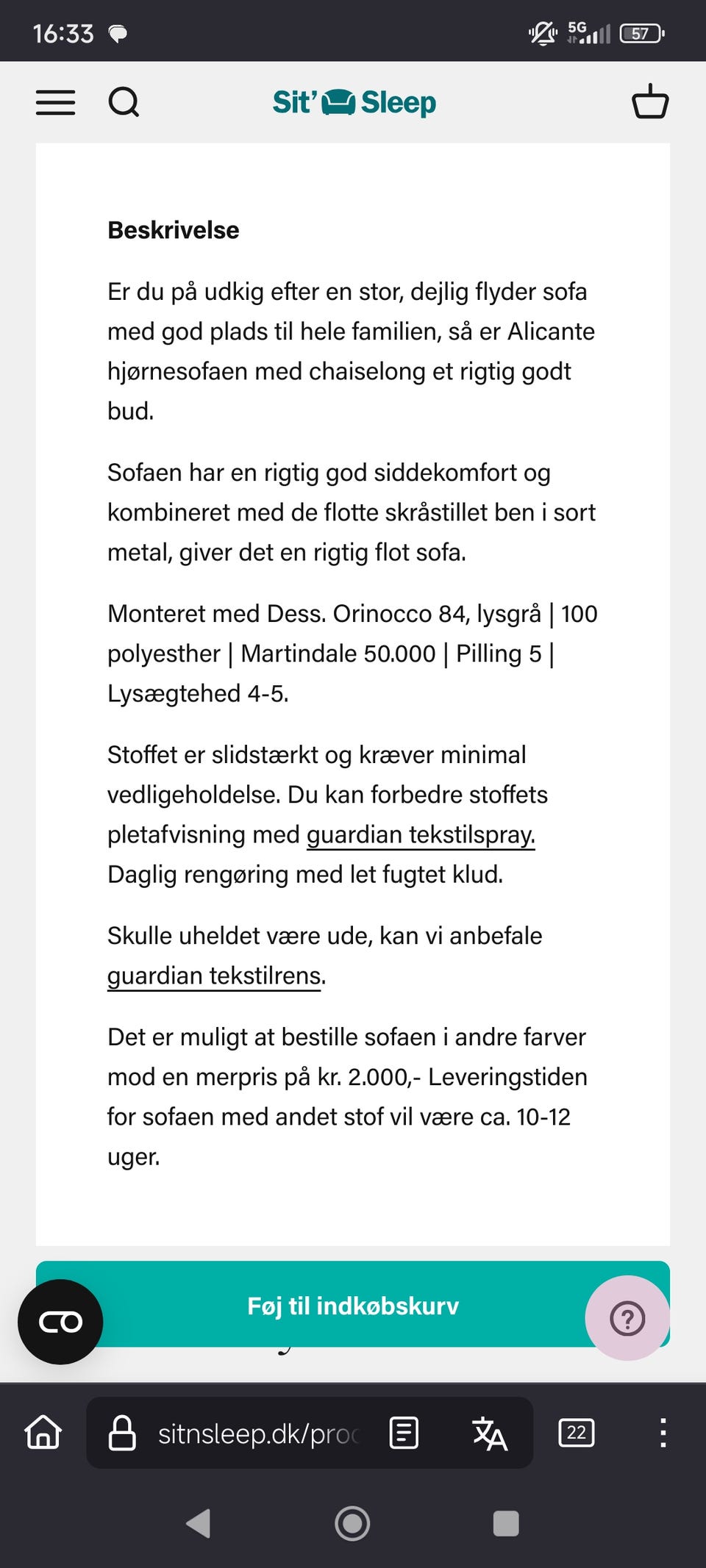The image size is (706, 1568).
Task: Tap the address bar showing sitnsleep.dk
Action: click(257, 1432)
